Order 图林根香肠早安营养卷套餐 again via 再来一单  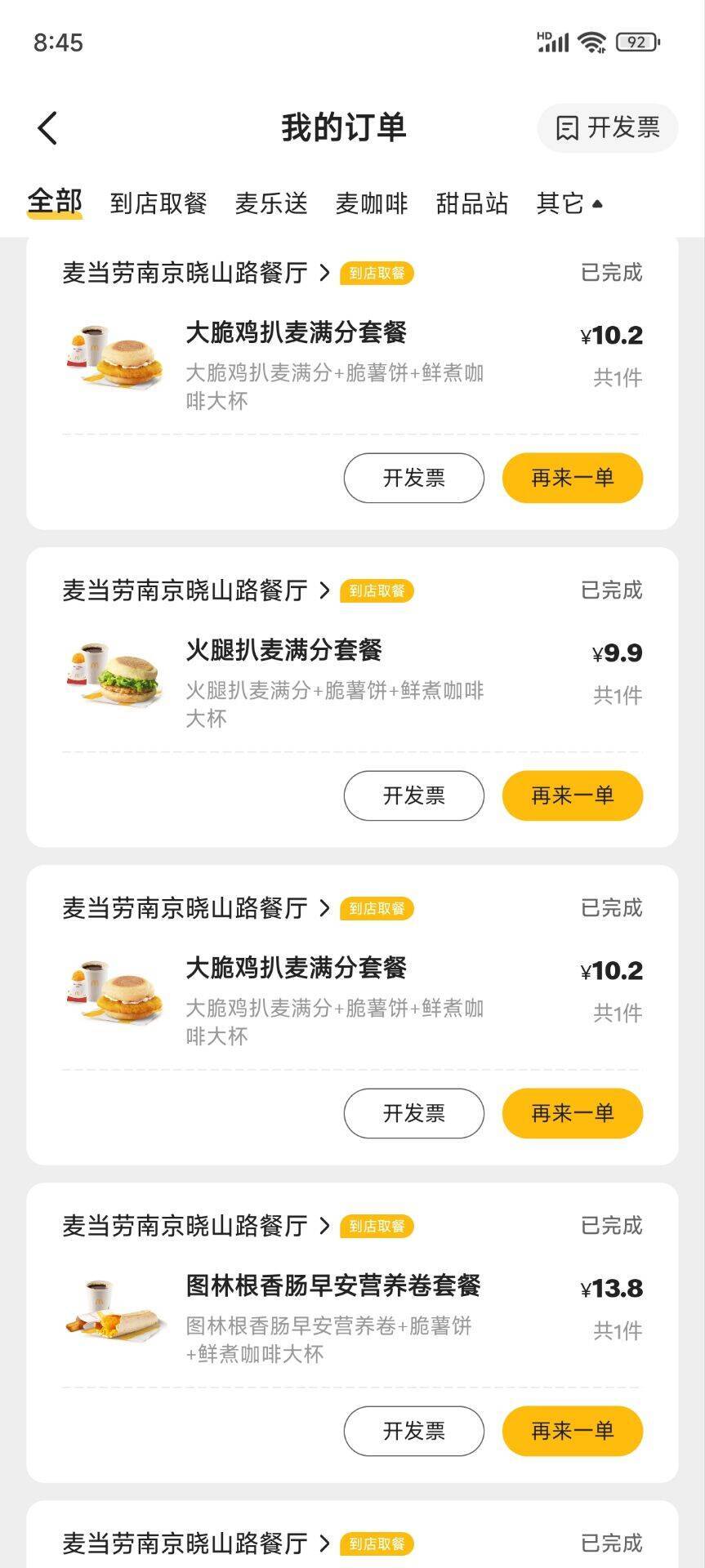[x=572, y=1431]
